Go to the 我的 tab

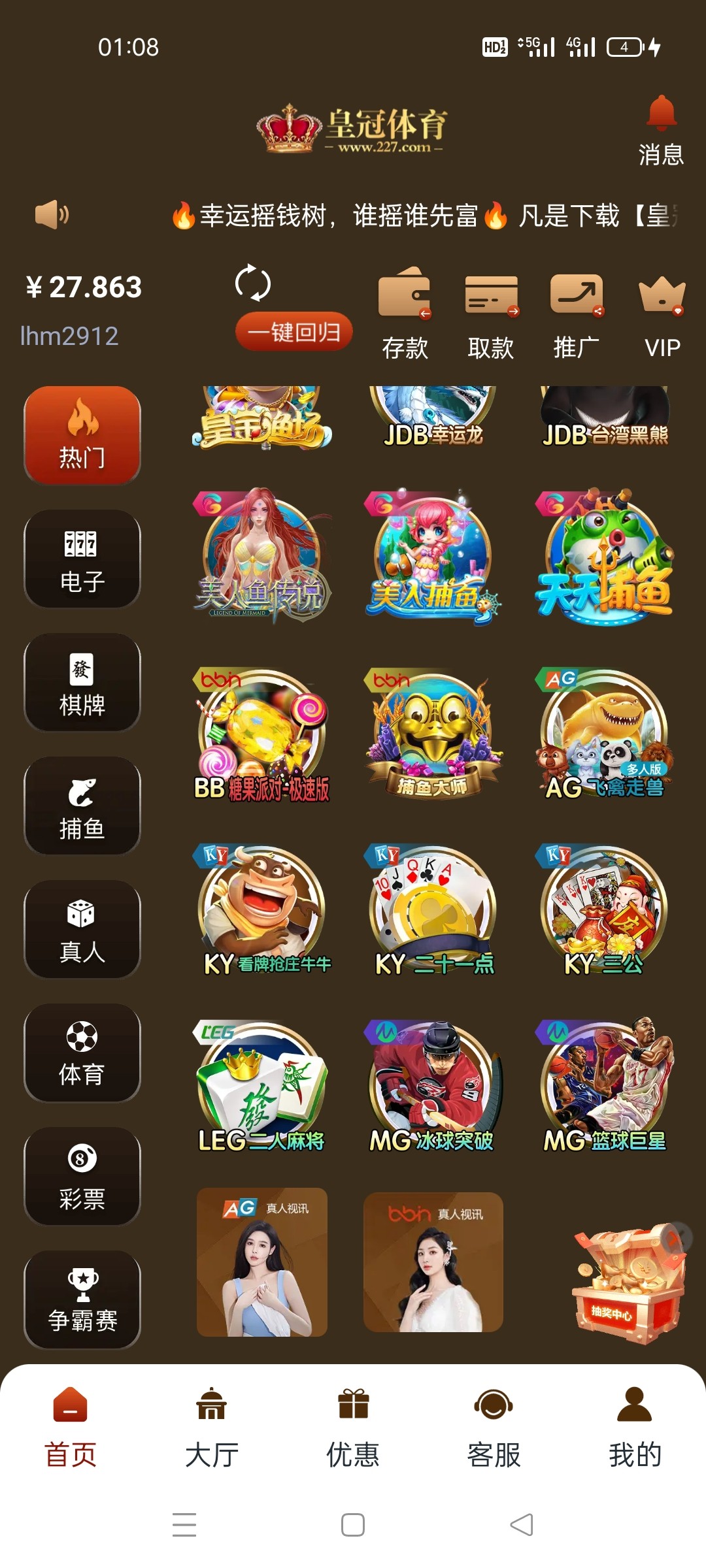pyautogui.click(x=635, y=1427)
